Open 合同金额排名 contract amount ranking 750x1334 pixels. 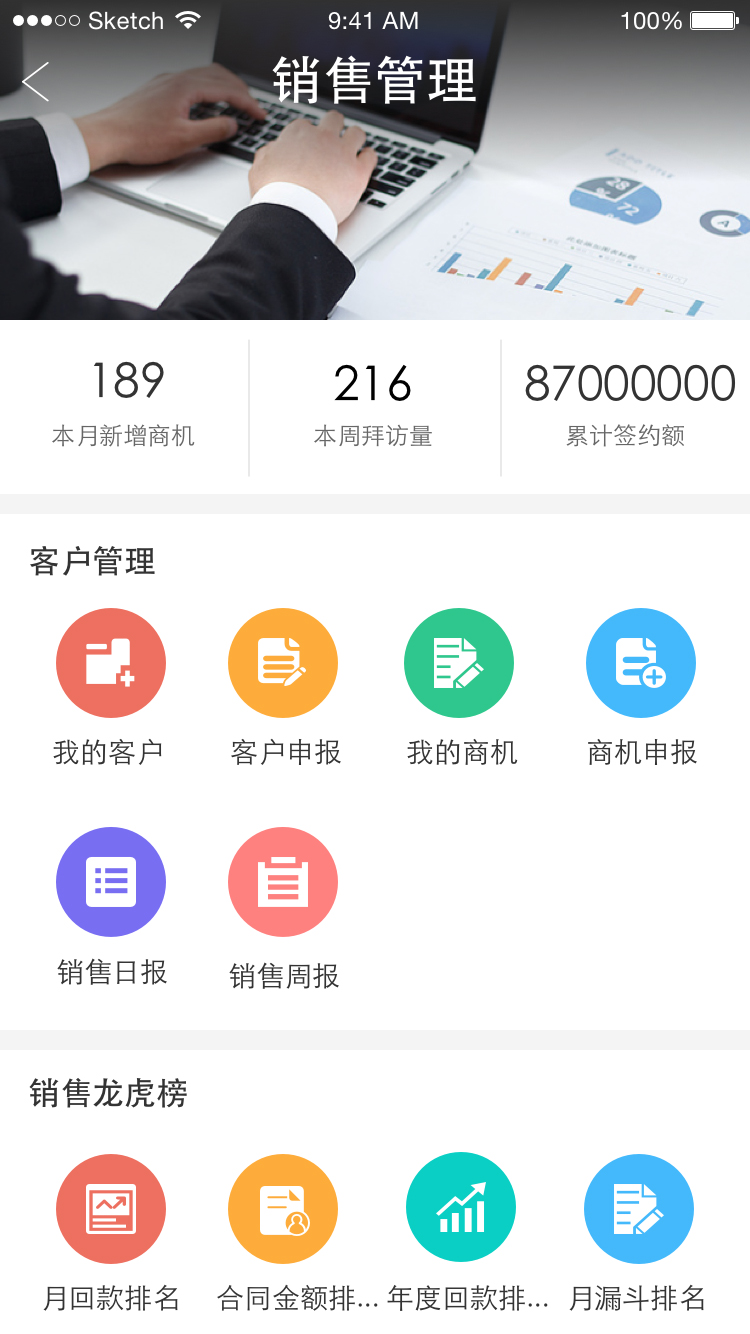[x=283, y=1209]
